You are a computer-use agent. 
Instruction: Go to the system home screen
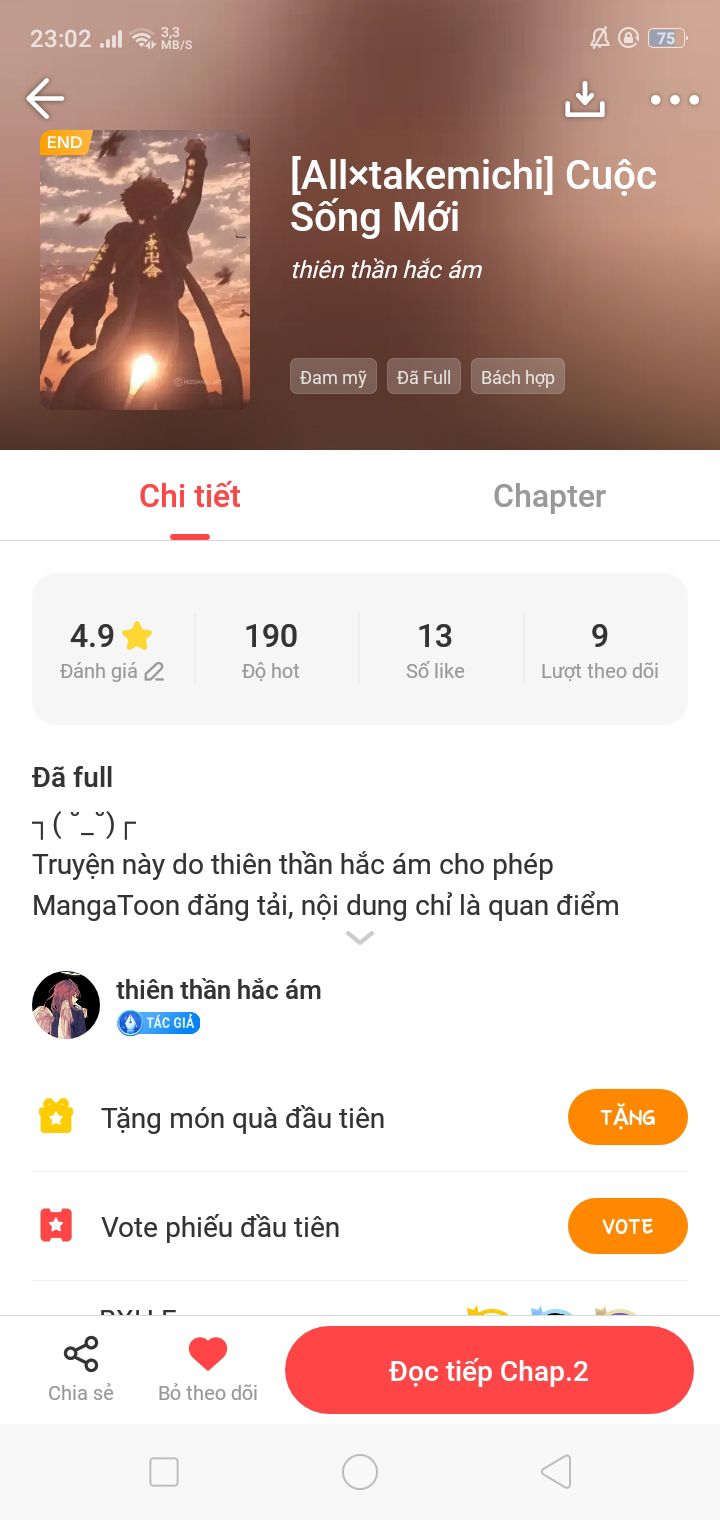(360, 1472)
